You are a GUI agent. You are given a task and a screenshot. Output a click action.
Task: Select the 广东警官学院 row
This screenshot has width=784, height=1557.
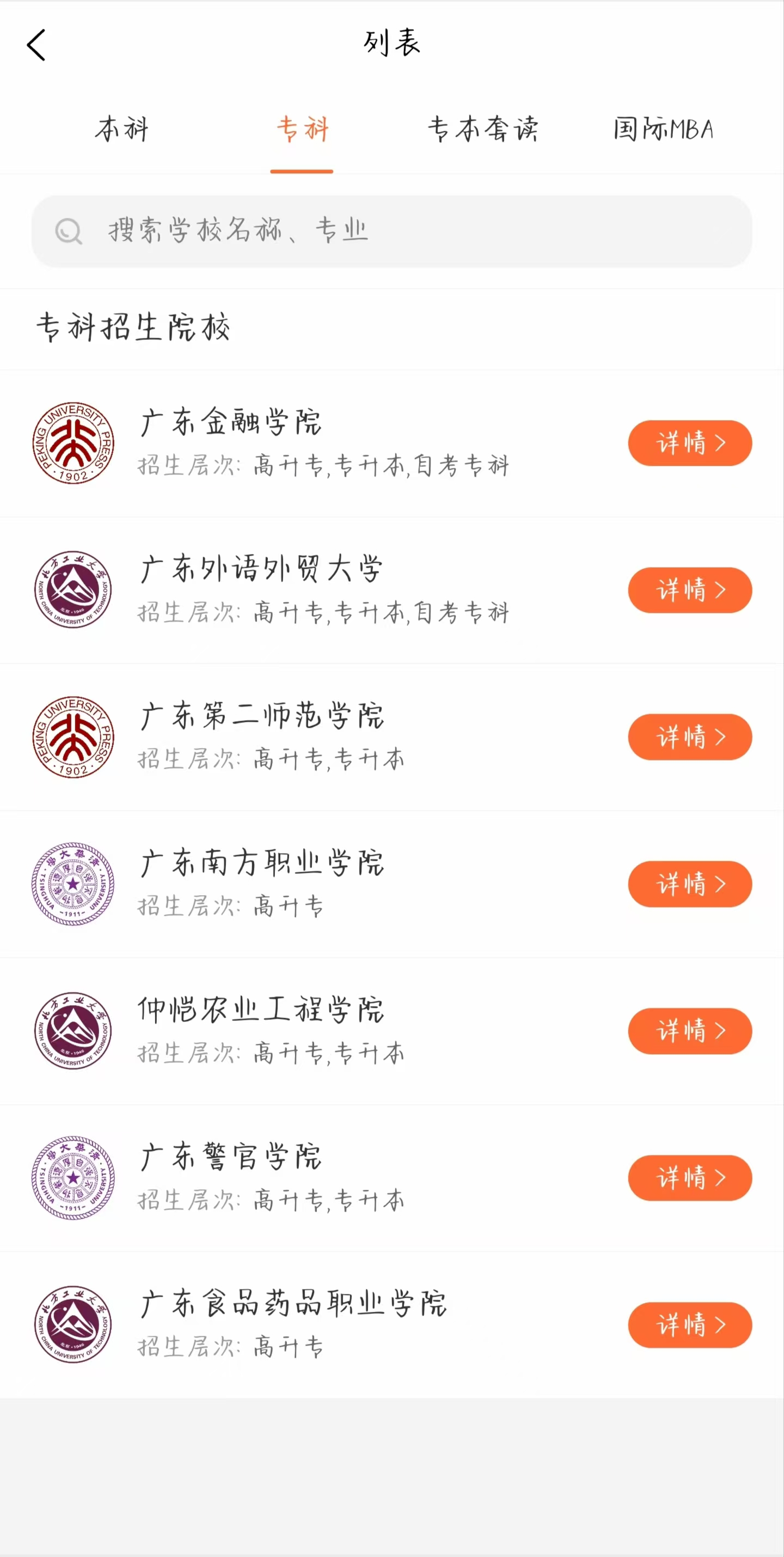click(x=392, y=1178)
